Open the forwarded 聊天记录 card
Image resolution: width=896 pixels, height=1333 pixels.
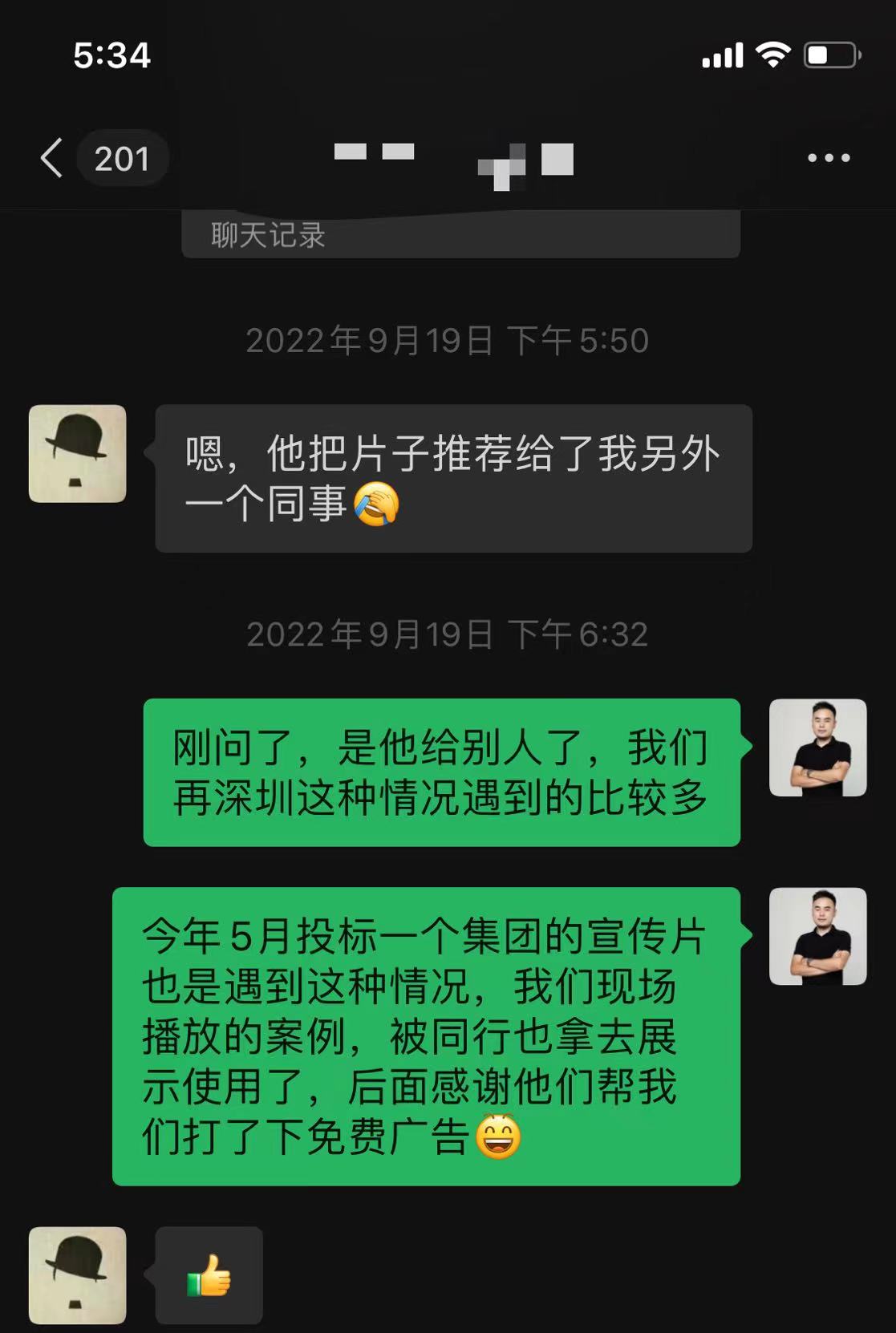(460, 235)
